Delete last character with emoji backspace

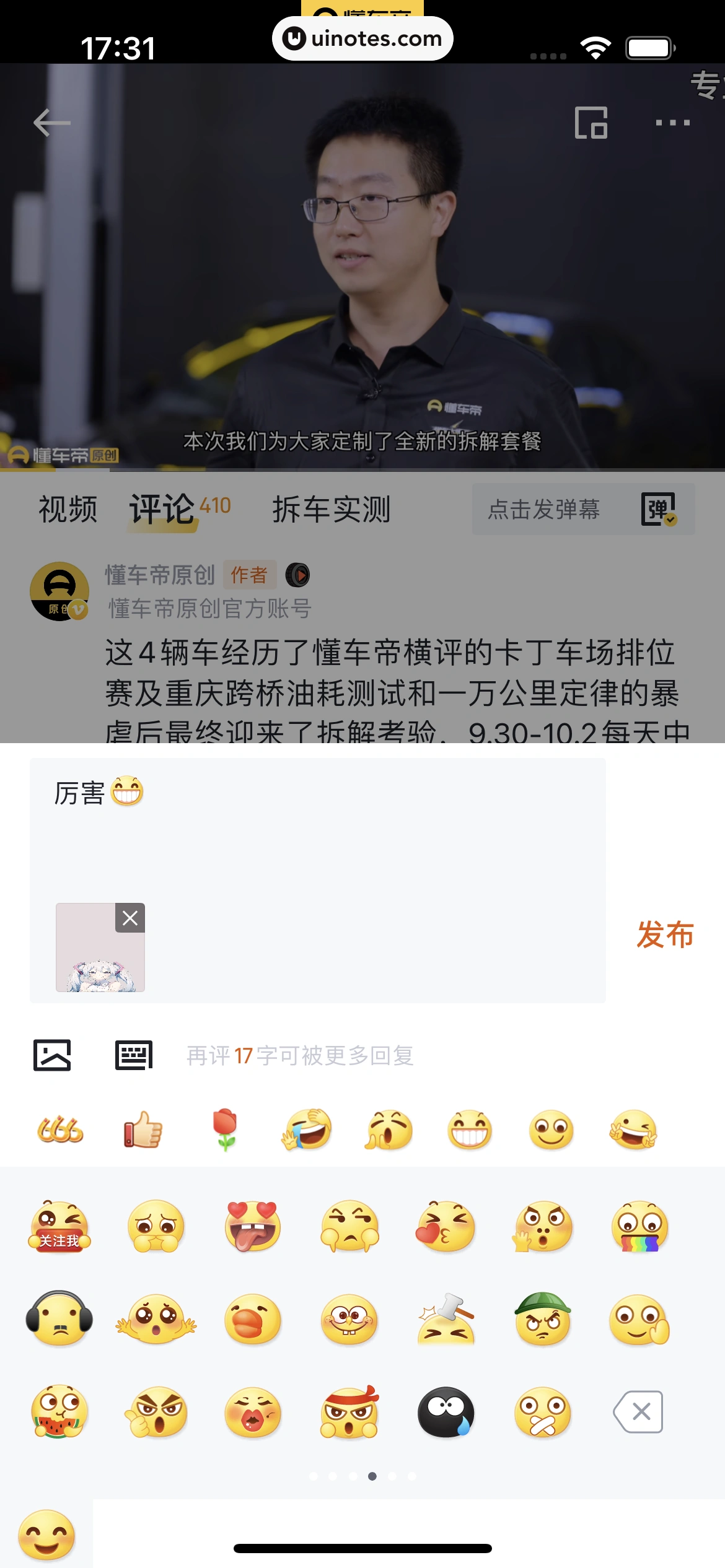click(x=639, y=1413)
